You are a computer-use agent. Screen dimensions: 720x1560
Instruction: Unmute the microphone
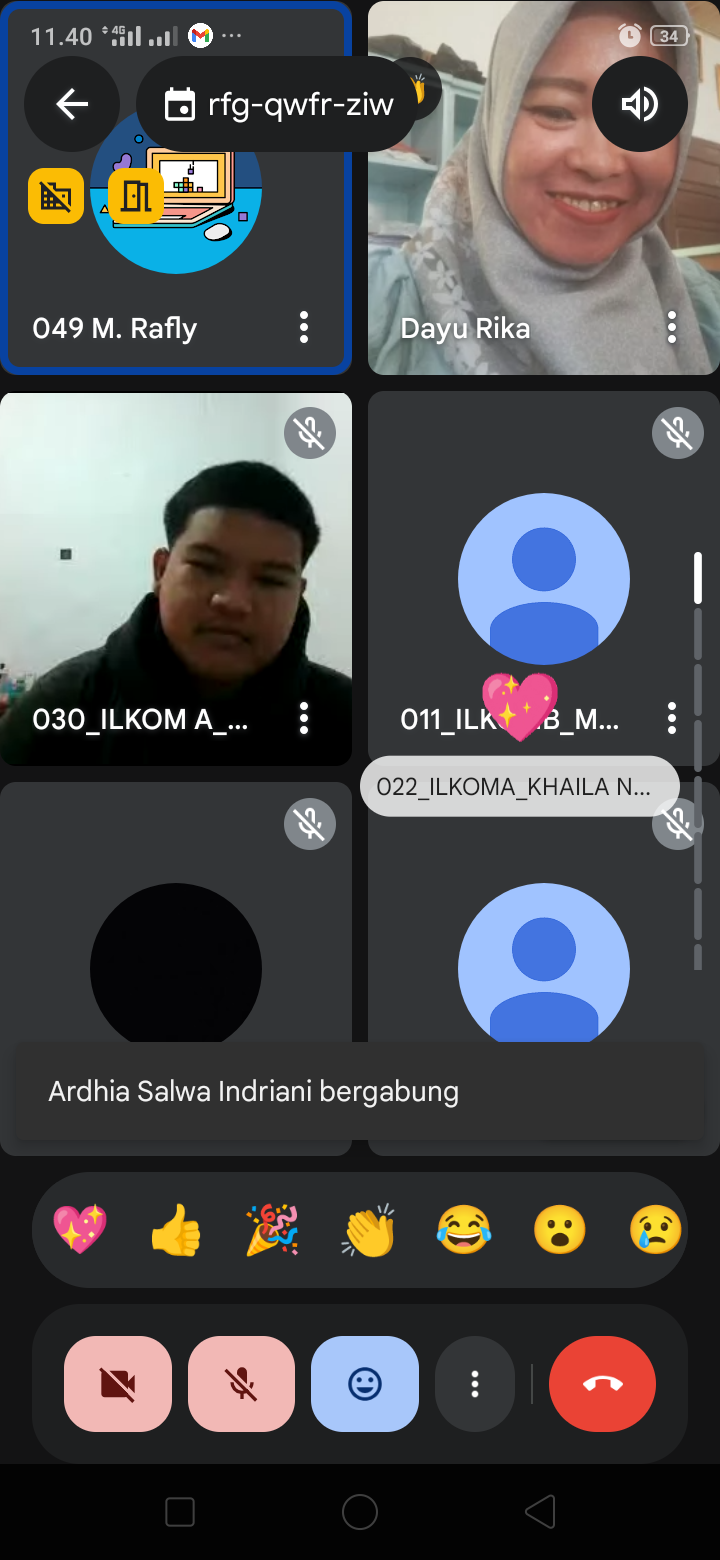tap(241, 1384)
